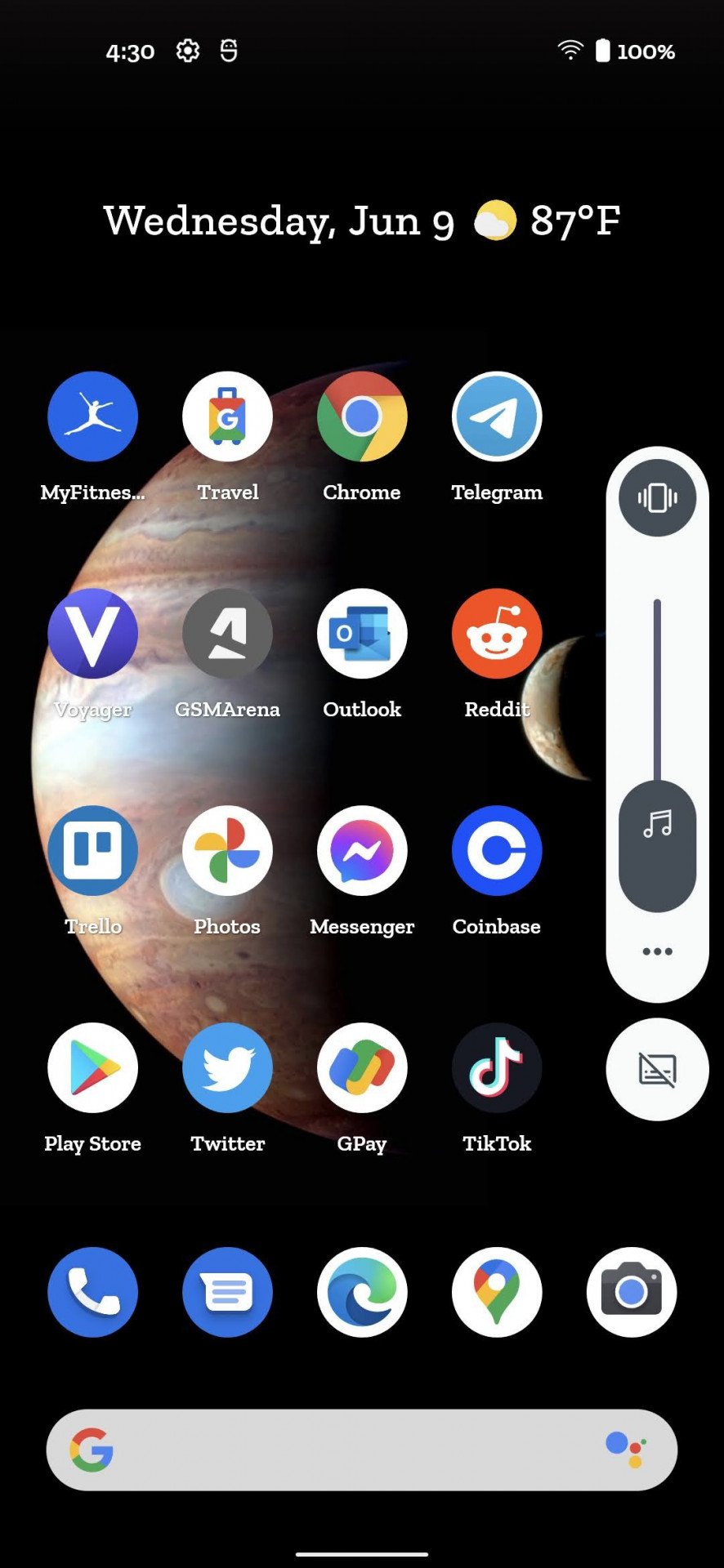This screenshot has height=1568, width=724.
Task: Open more volume settings via three dots
Action: coord(657,951)
